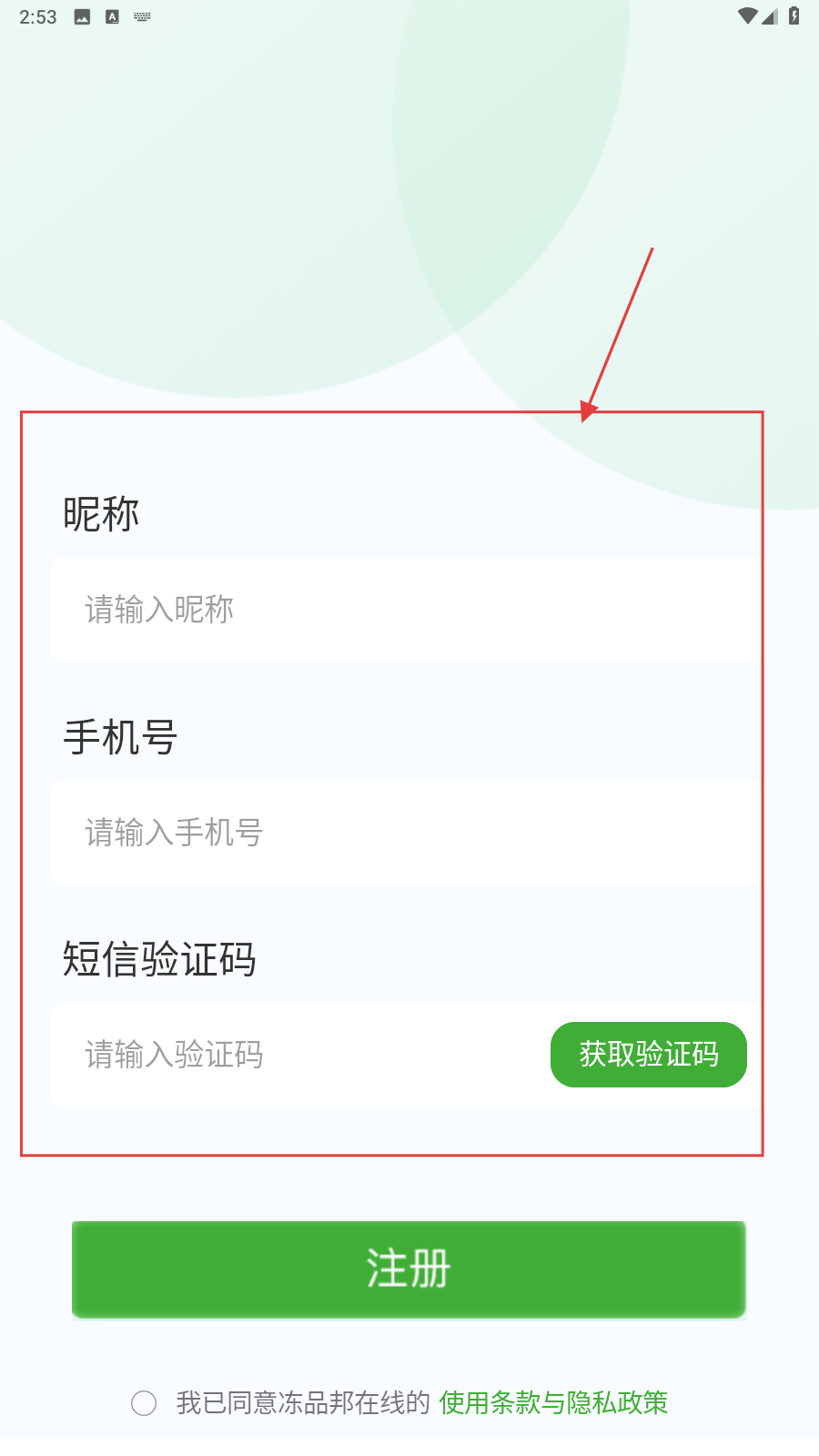The image size is (819, 1456).
Task: Select the SMS verification code field
Action: click(300, 1056)
